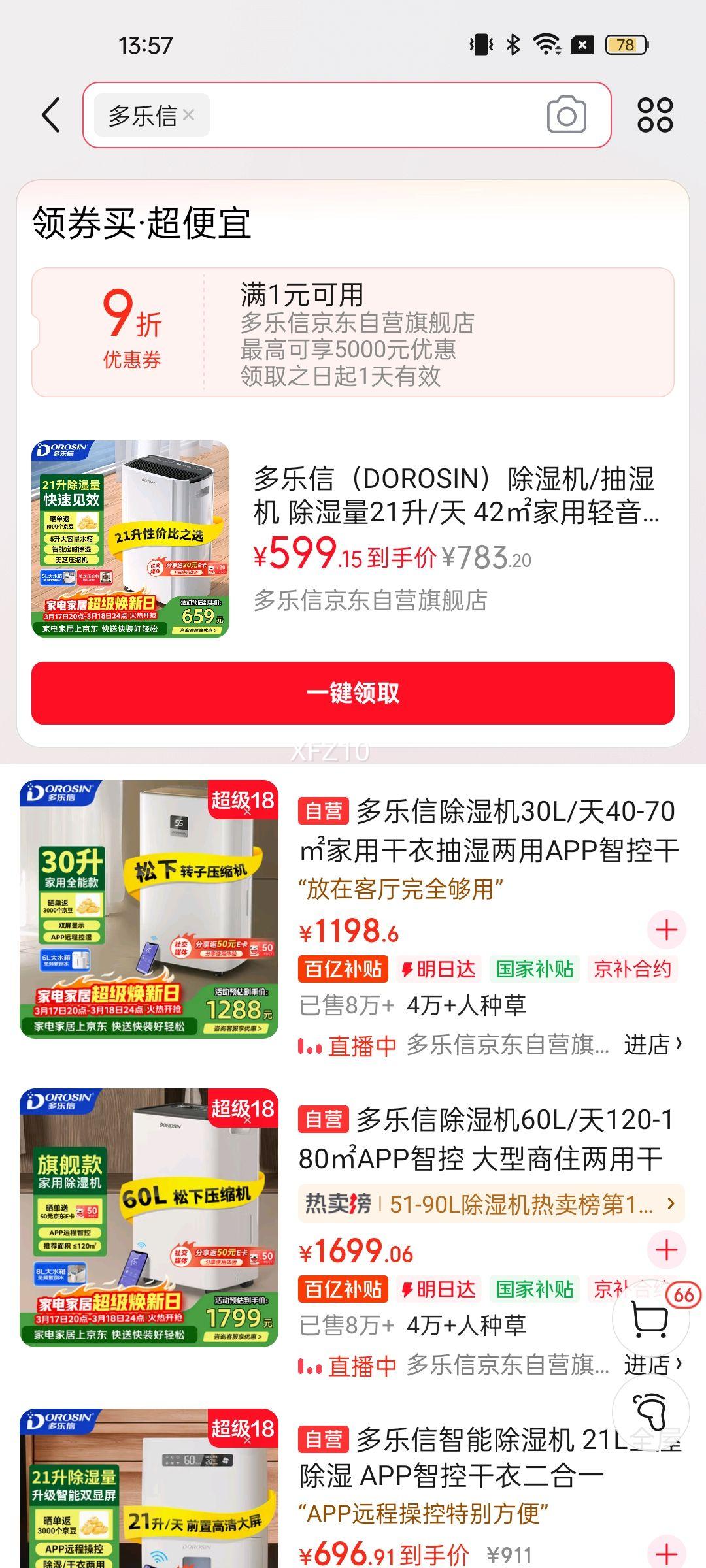
Task: Open the 21升/天 DOROSIN dehumidifier at ¥599.15
Action: 455,497
